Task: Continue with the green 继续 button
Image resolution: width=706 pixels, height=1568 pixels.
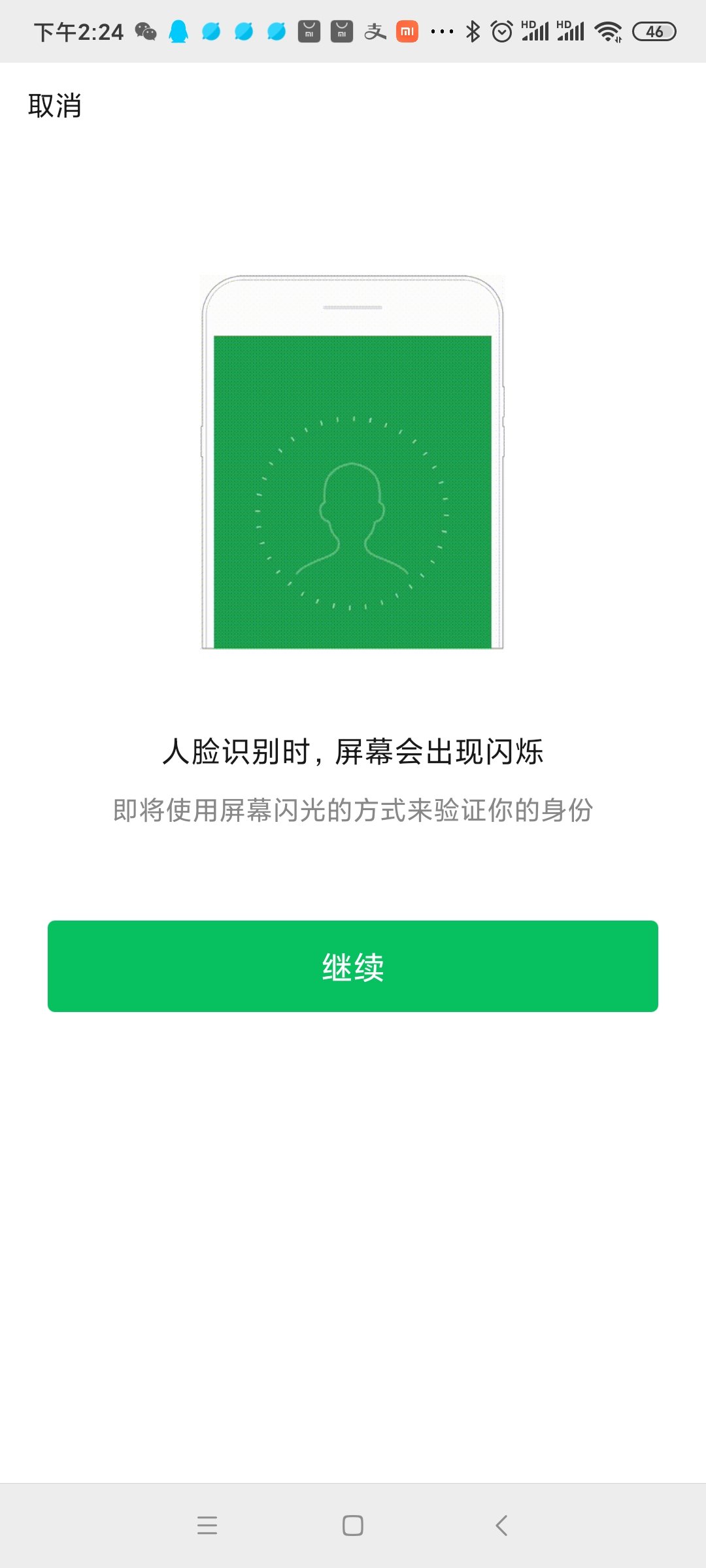Action: tap(353, 966)
